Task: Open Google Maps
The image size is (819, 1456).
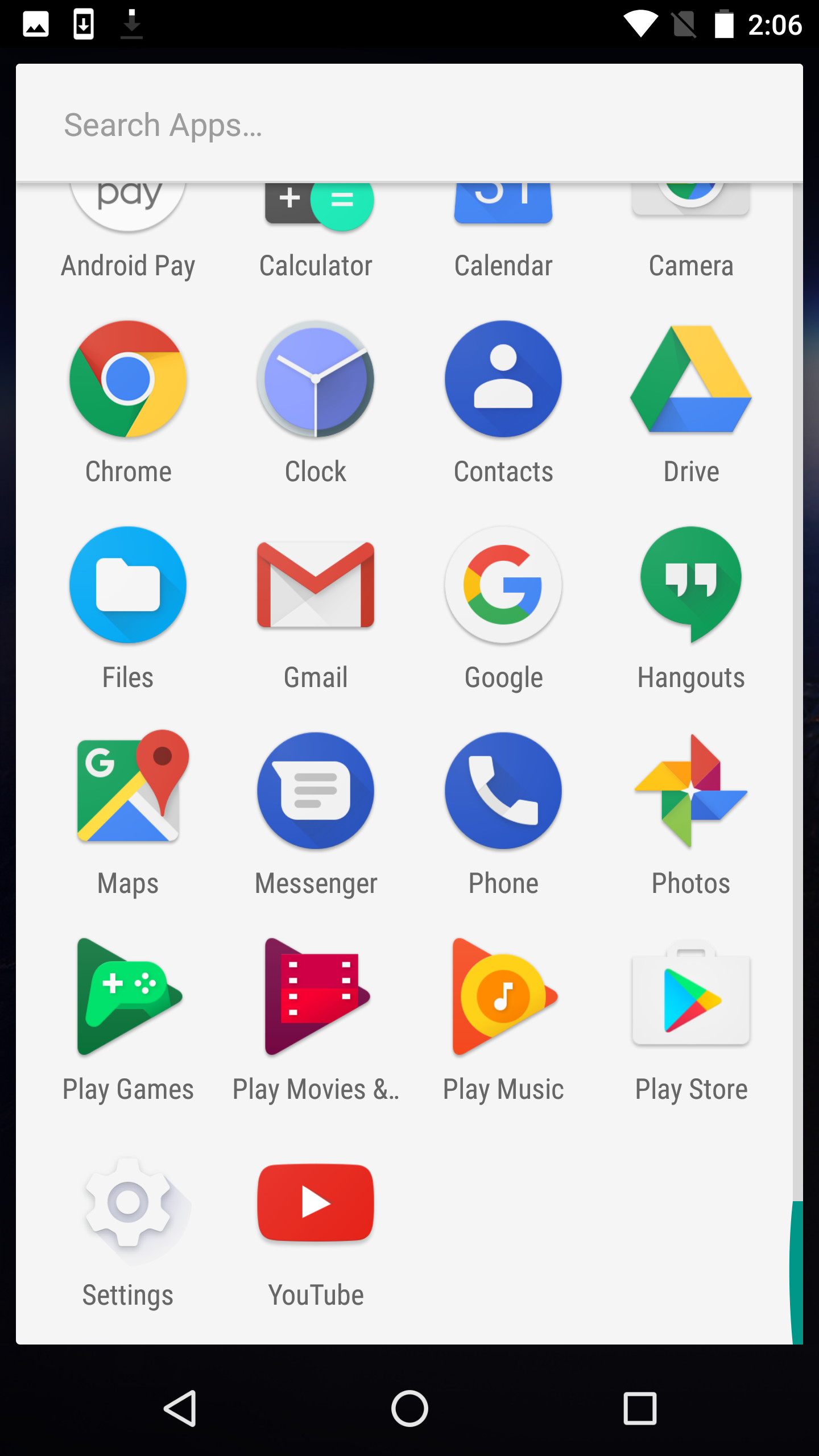Action: point(127,792)
